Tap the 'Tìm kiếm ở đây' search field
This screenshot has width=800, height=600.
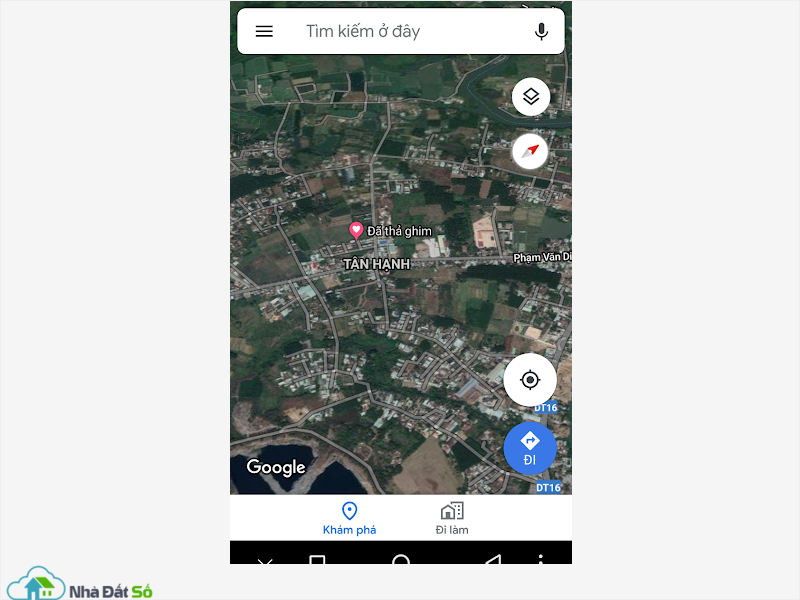(x=400, y=31)
